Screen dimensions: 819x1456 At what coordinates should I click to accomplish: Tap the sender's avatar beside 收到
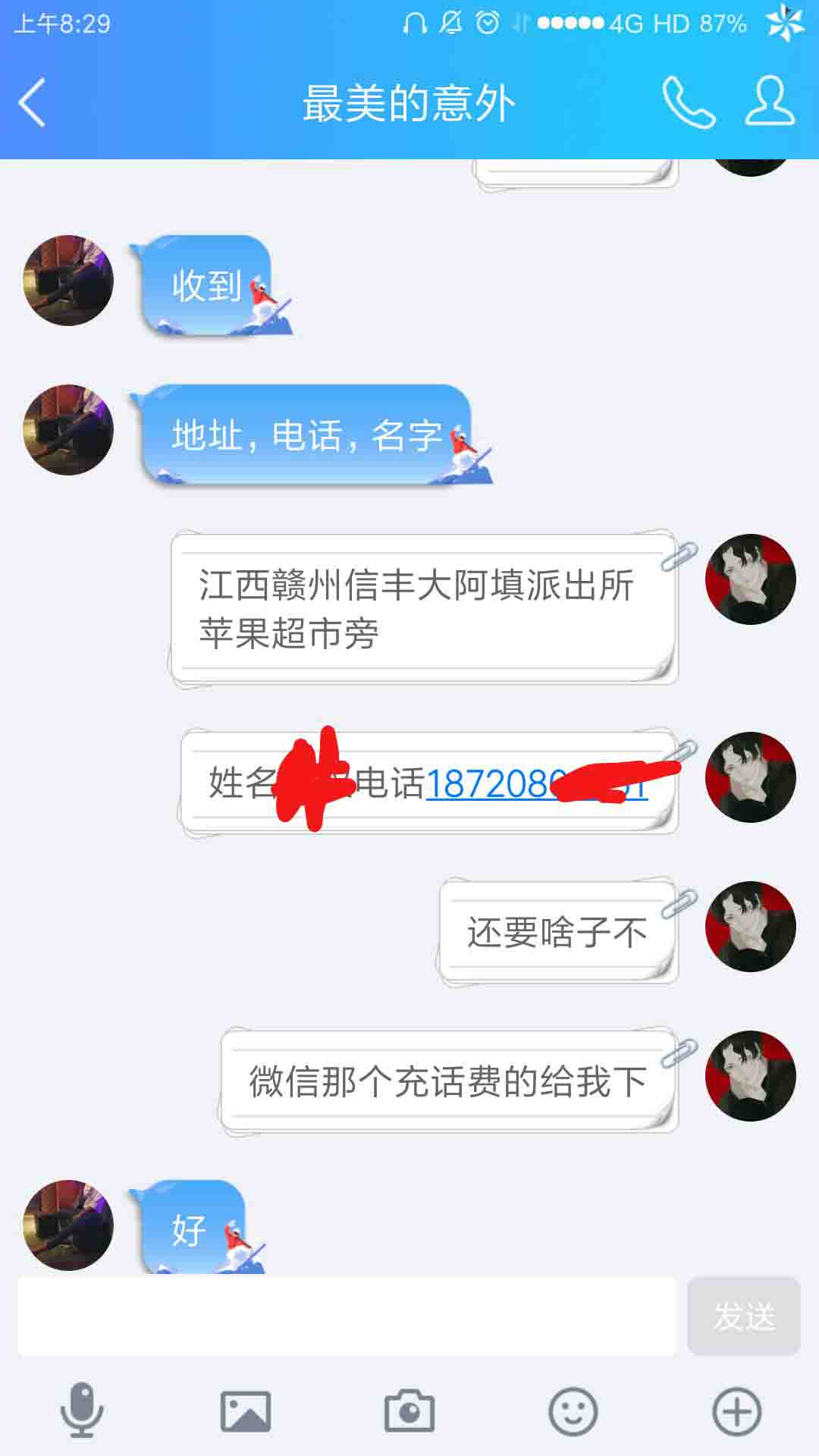click(x=68, y=281)
